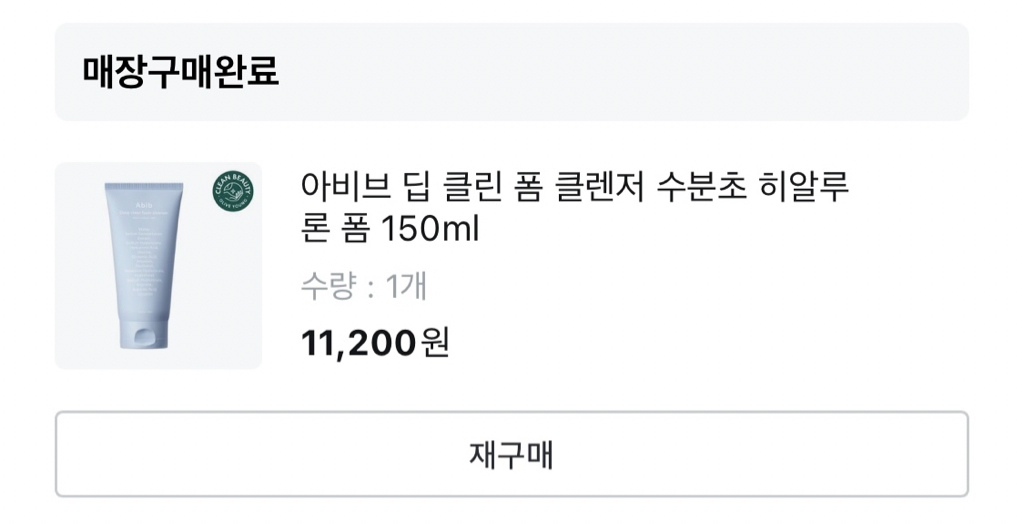Tap the 재구매 button to repurchase

click(x=511, y=454)
